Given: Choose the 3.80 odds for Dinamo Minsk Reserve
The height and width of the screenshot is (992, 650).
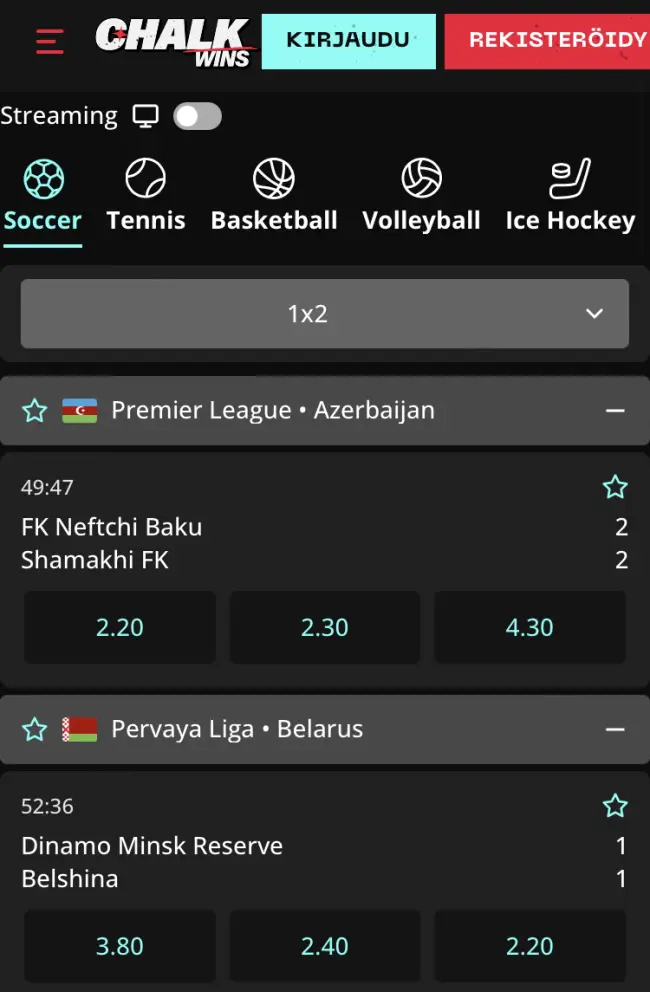Looking at the screenshot, I should [x=120, y=946].
